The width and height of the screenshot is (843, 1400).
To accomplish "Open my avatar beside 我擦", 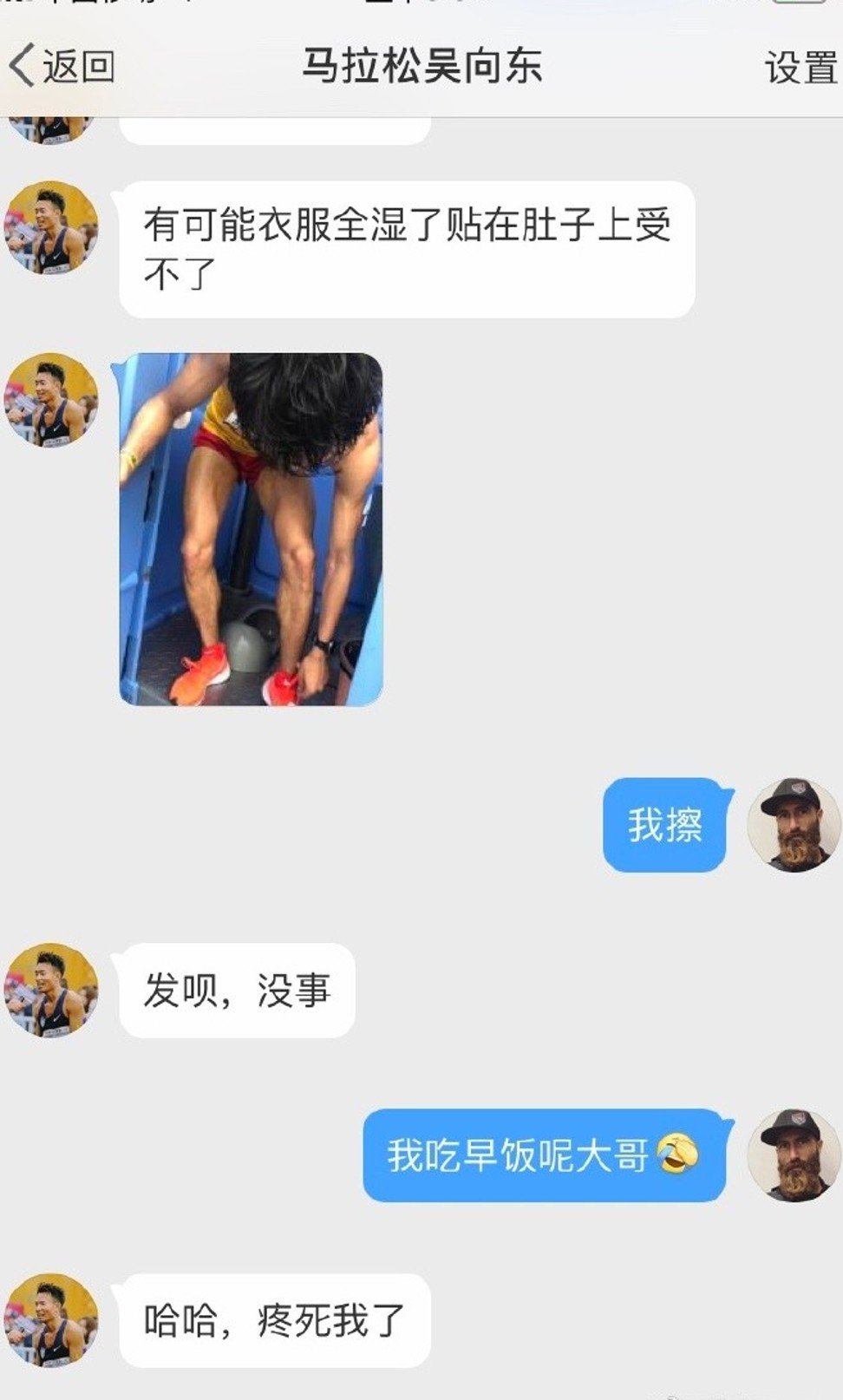I will point(793,824).
